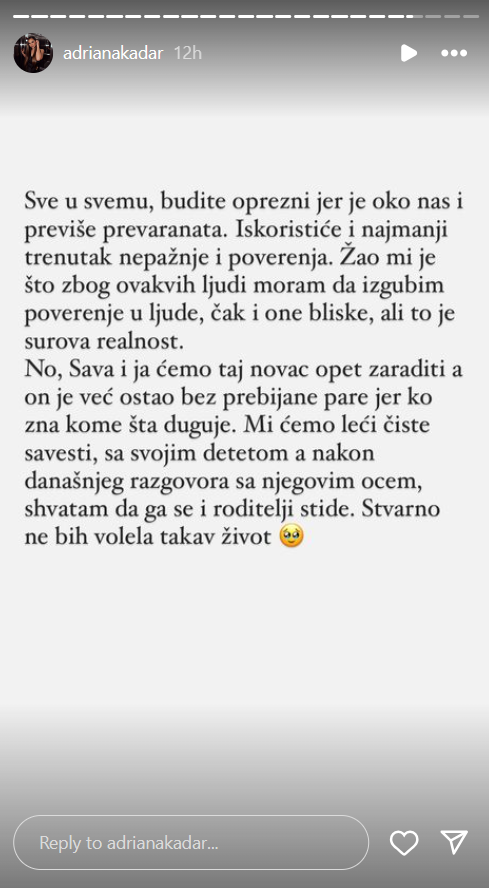Like this story with the heart

(x=404, y=843)
